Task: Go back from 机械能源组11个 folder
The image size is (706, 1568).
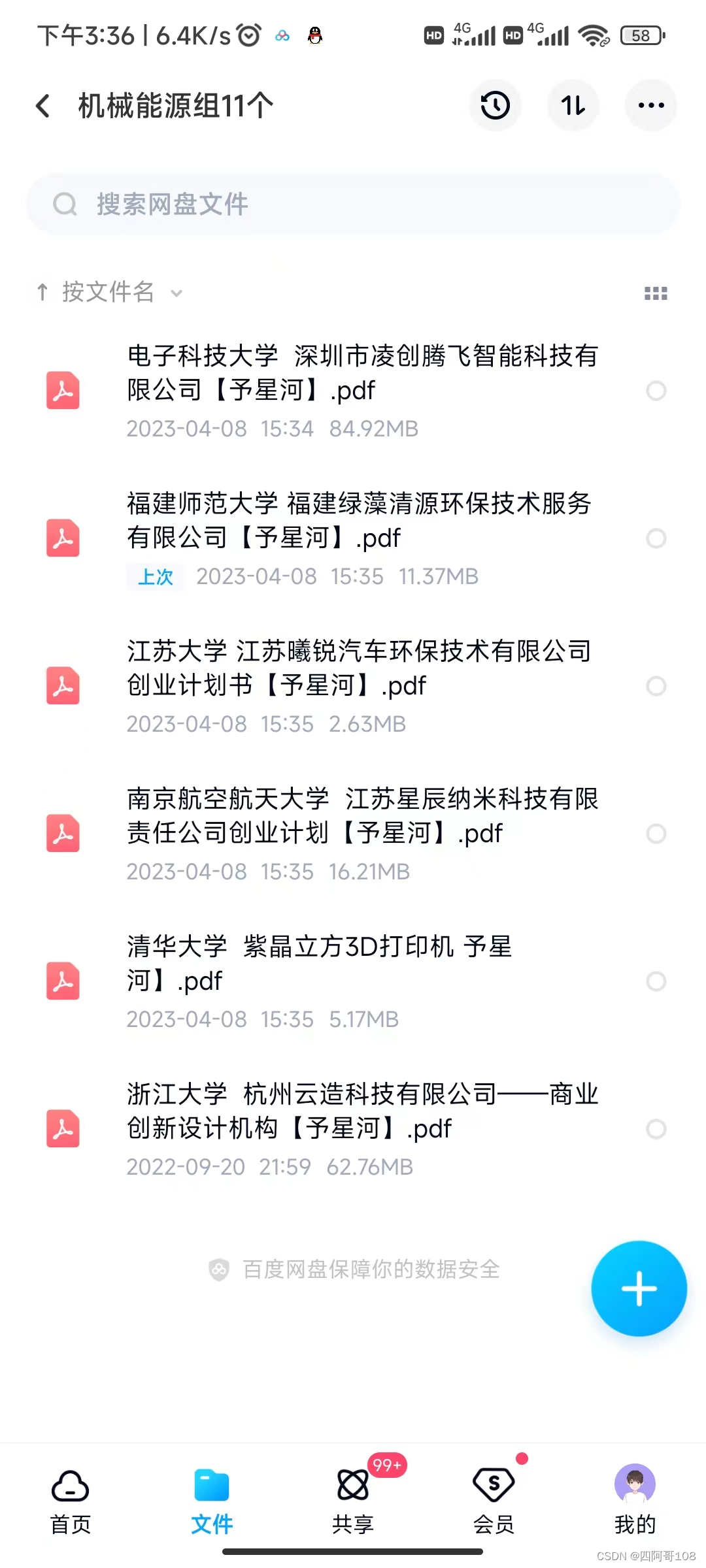Action: (43, 105)
